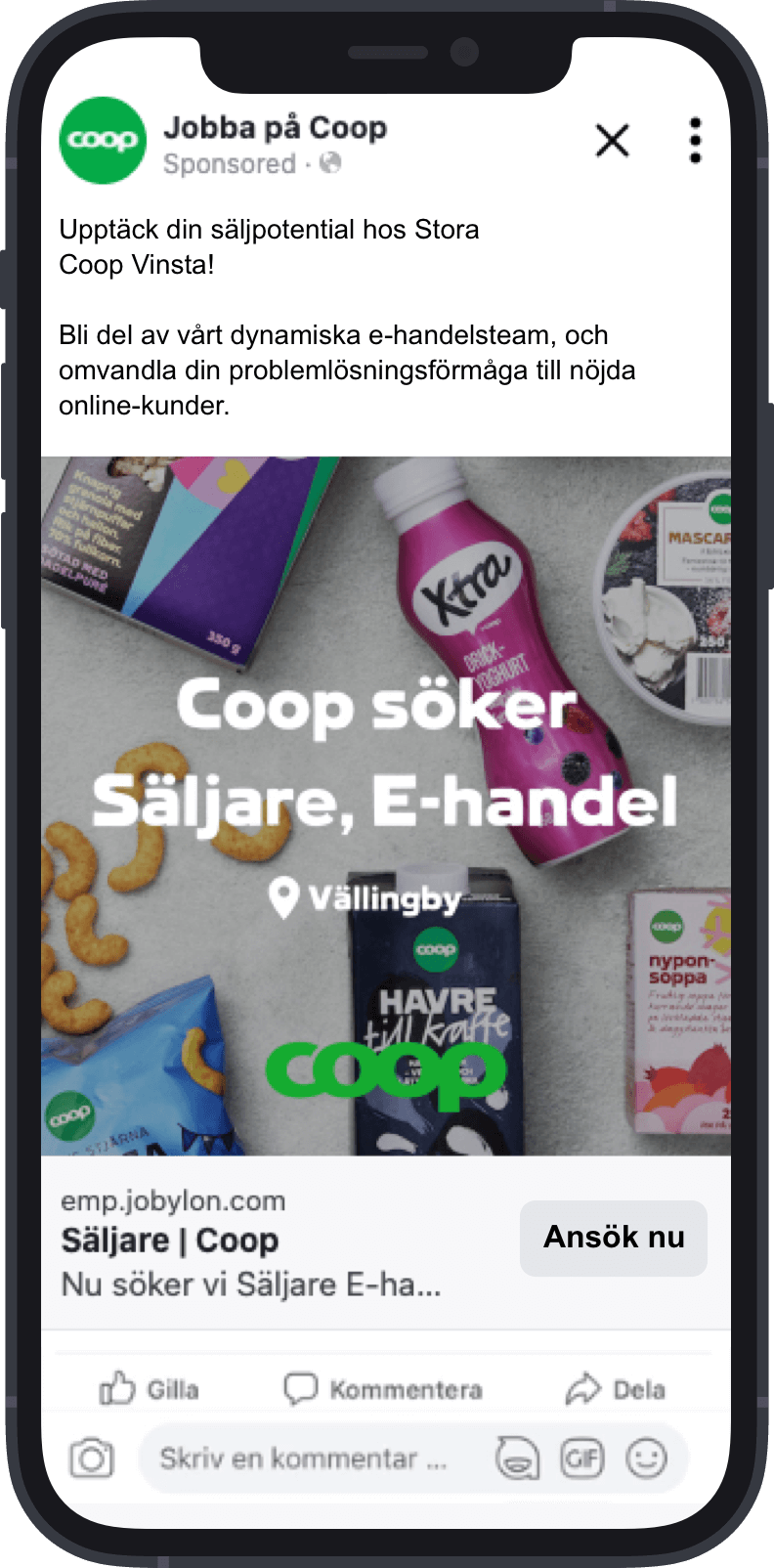Viewport: 774px width, 1568px height.
Task: Focus the Skriv en kommentar field
Action: (x=303, y=1459)
